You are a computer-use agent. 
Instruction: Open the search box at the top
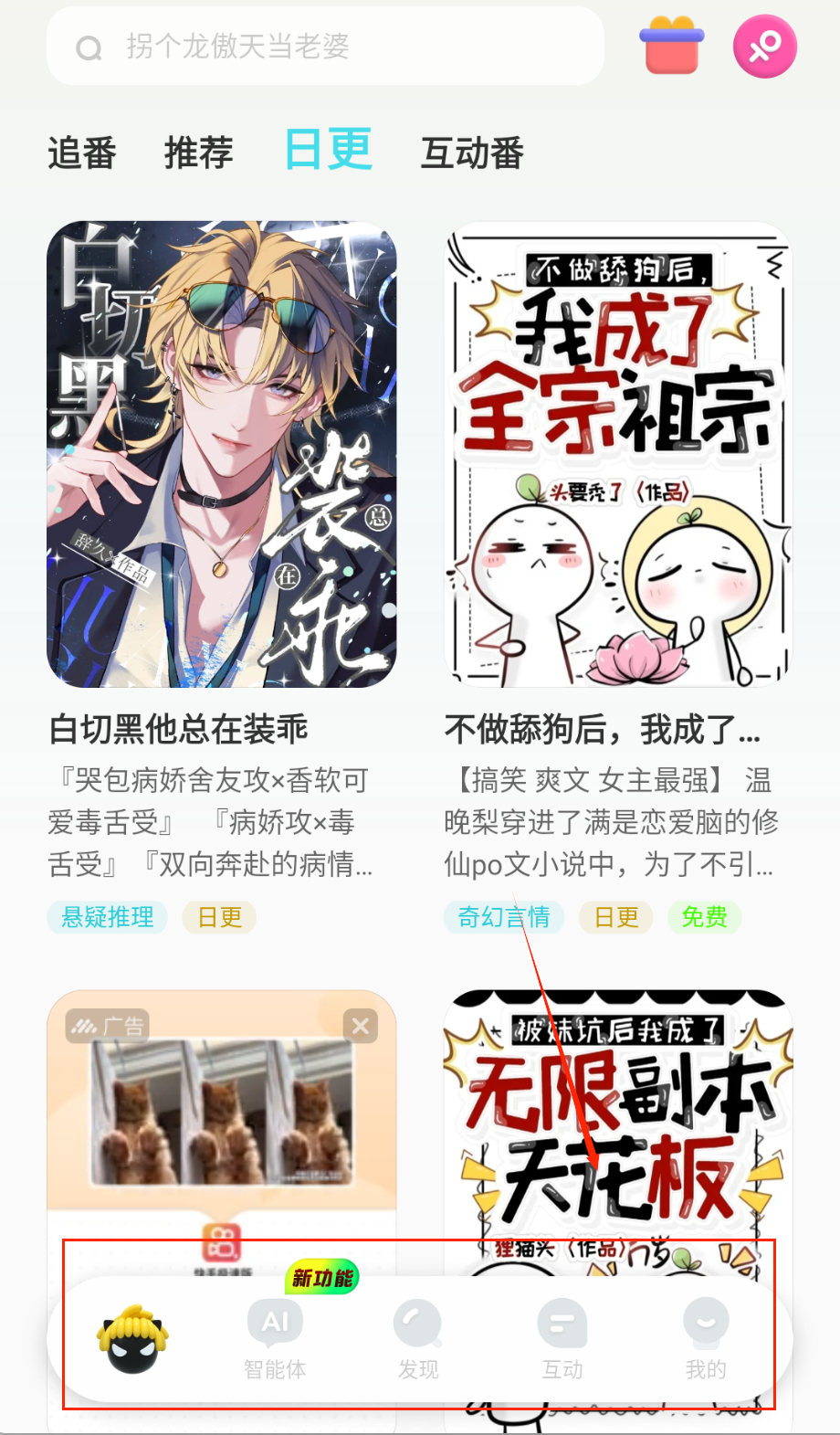[324, 47]
